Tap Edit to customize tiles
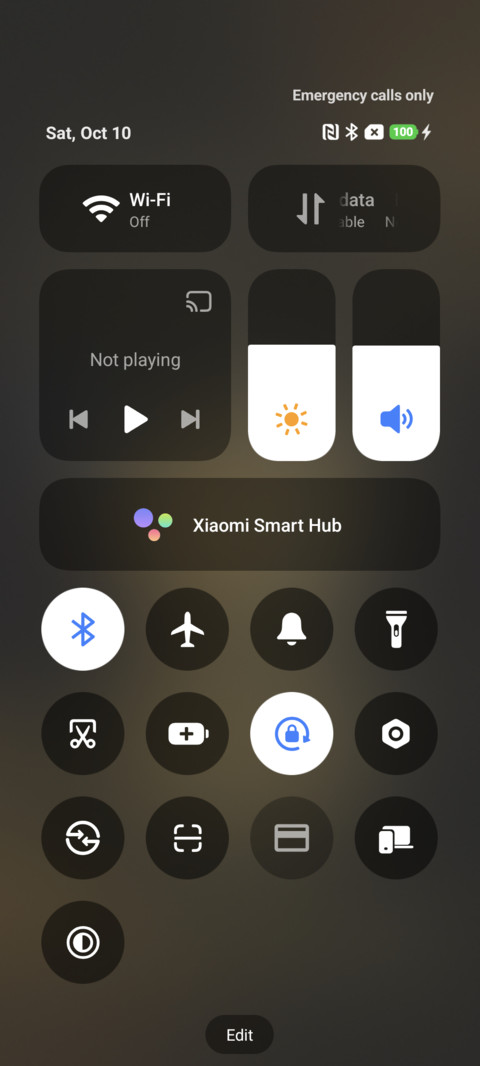Image resolution: width=480 pixels, height=1066 pixels. 239,1035
